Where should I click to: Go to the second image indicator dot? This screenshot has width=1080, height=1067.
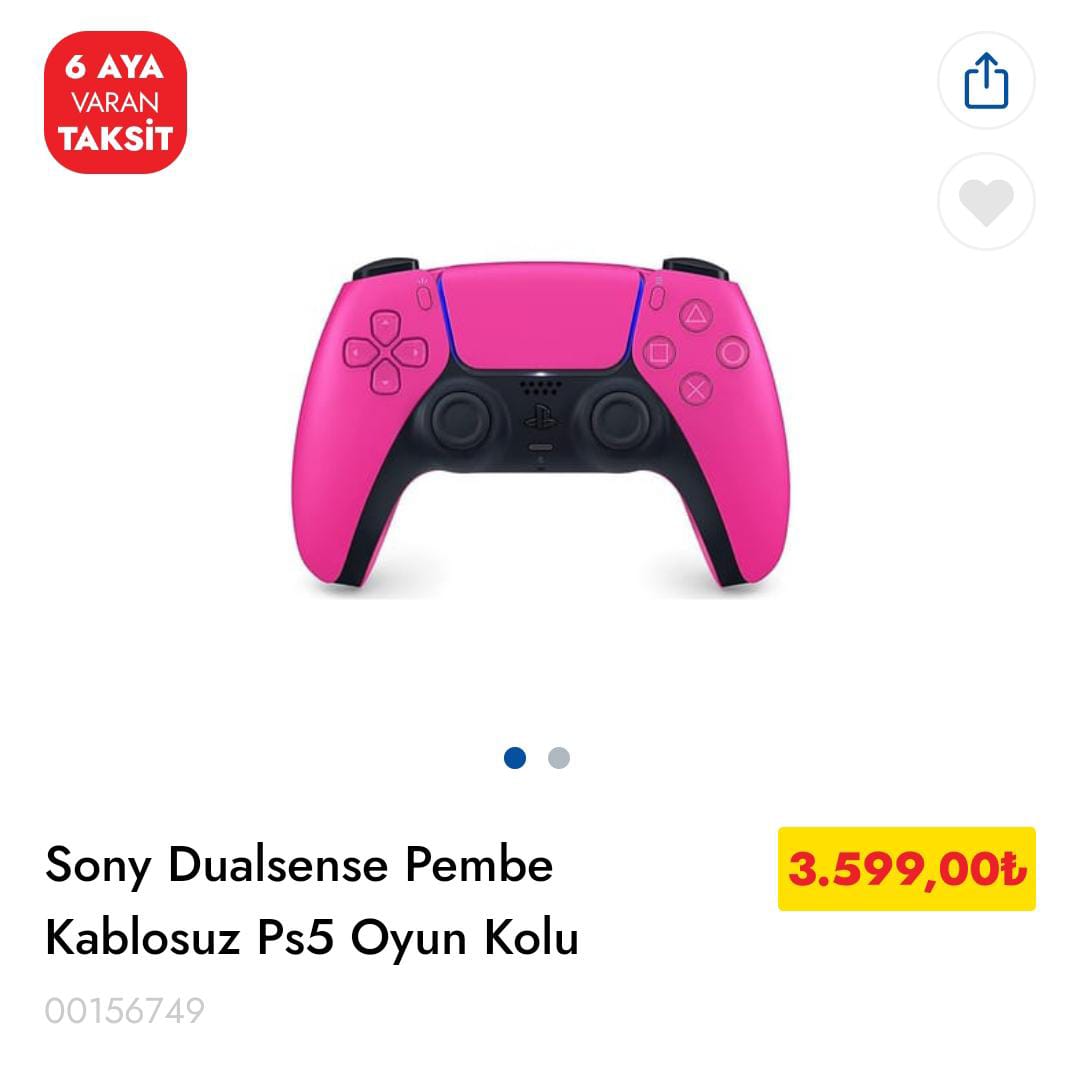pyautogui.click(x=559, y=758)
